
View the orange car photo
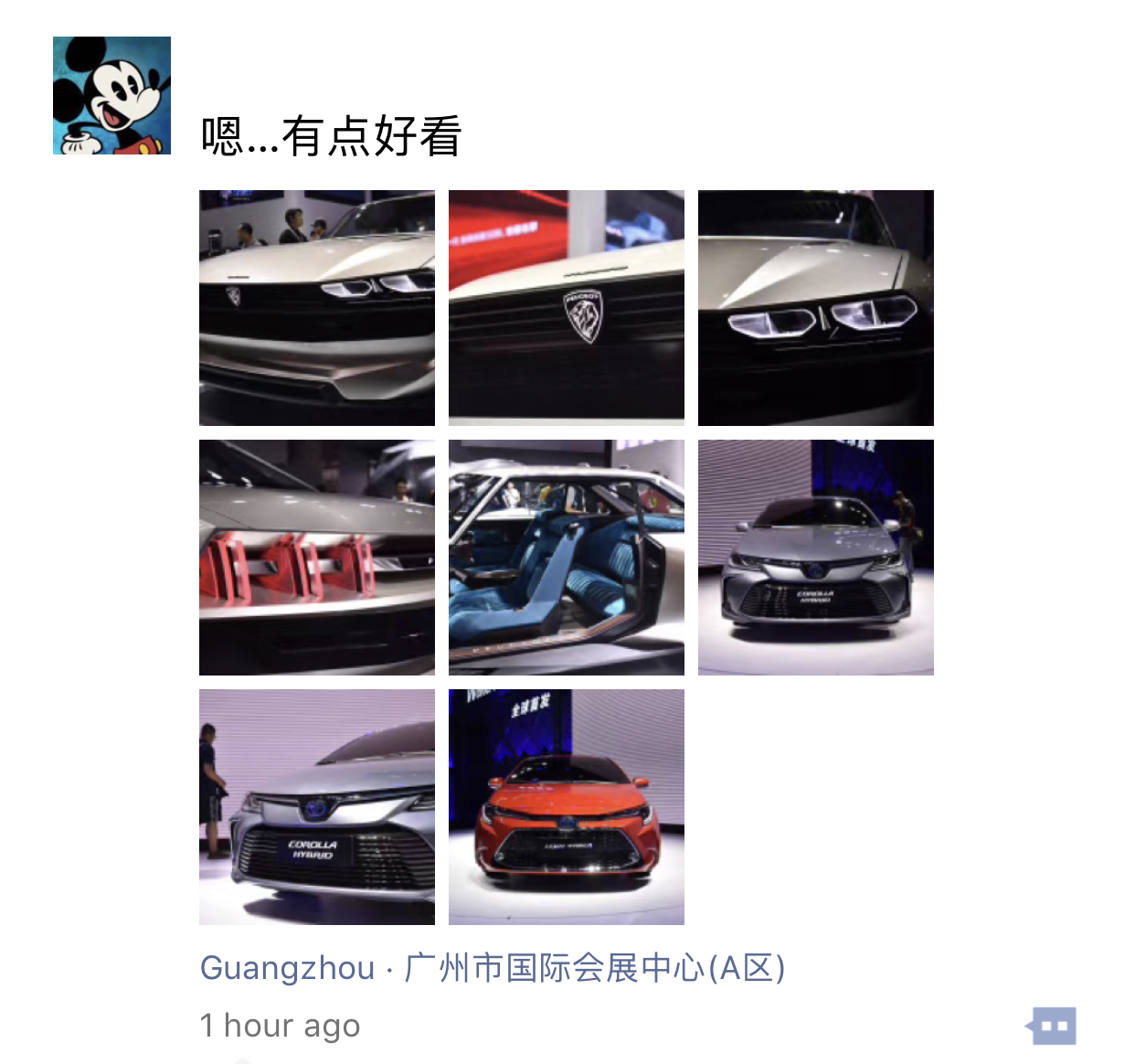(x=566, y=806)
